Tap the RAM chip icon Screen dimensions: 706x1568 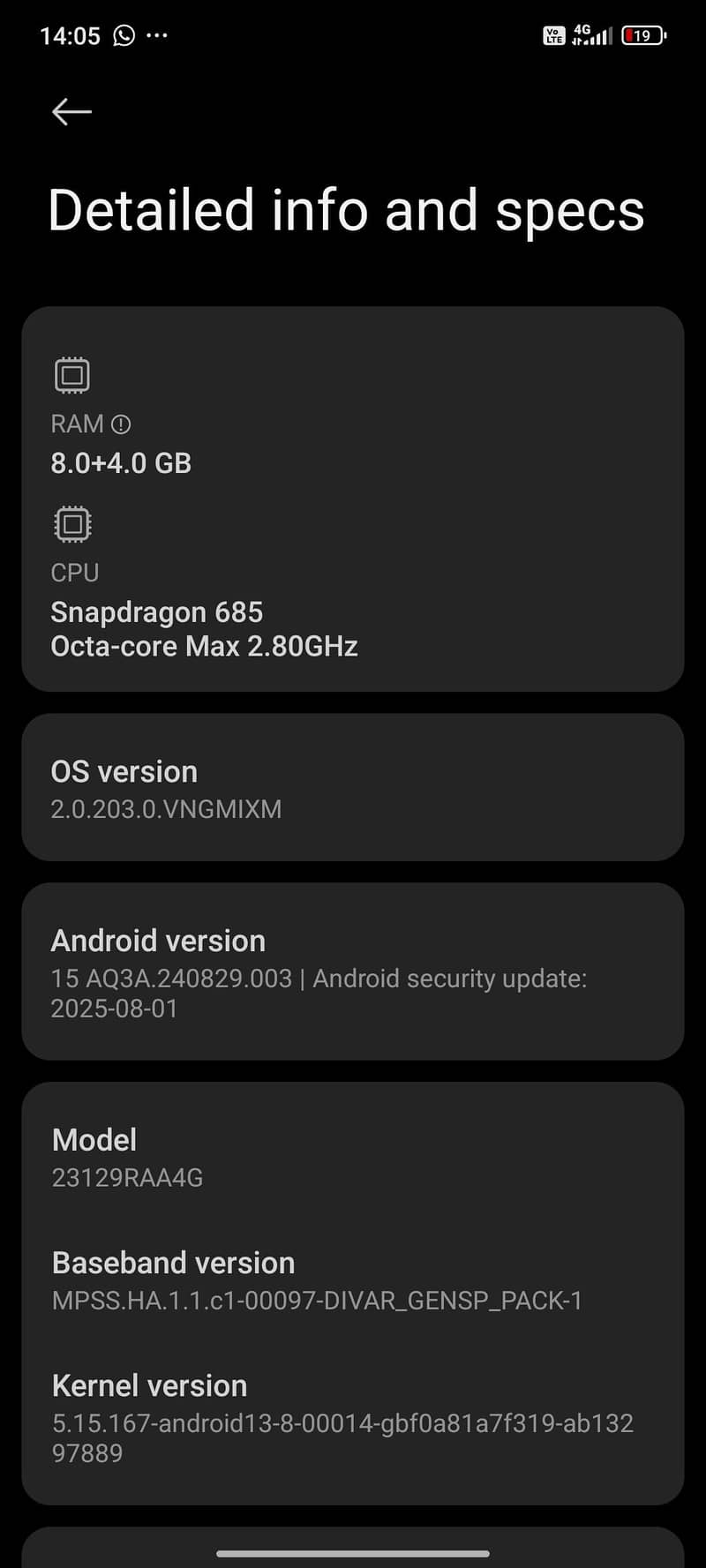[x=71, y=373]
